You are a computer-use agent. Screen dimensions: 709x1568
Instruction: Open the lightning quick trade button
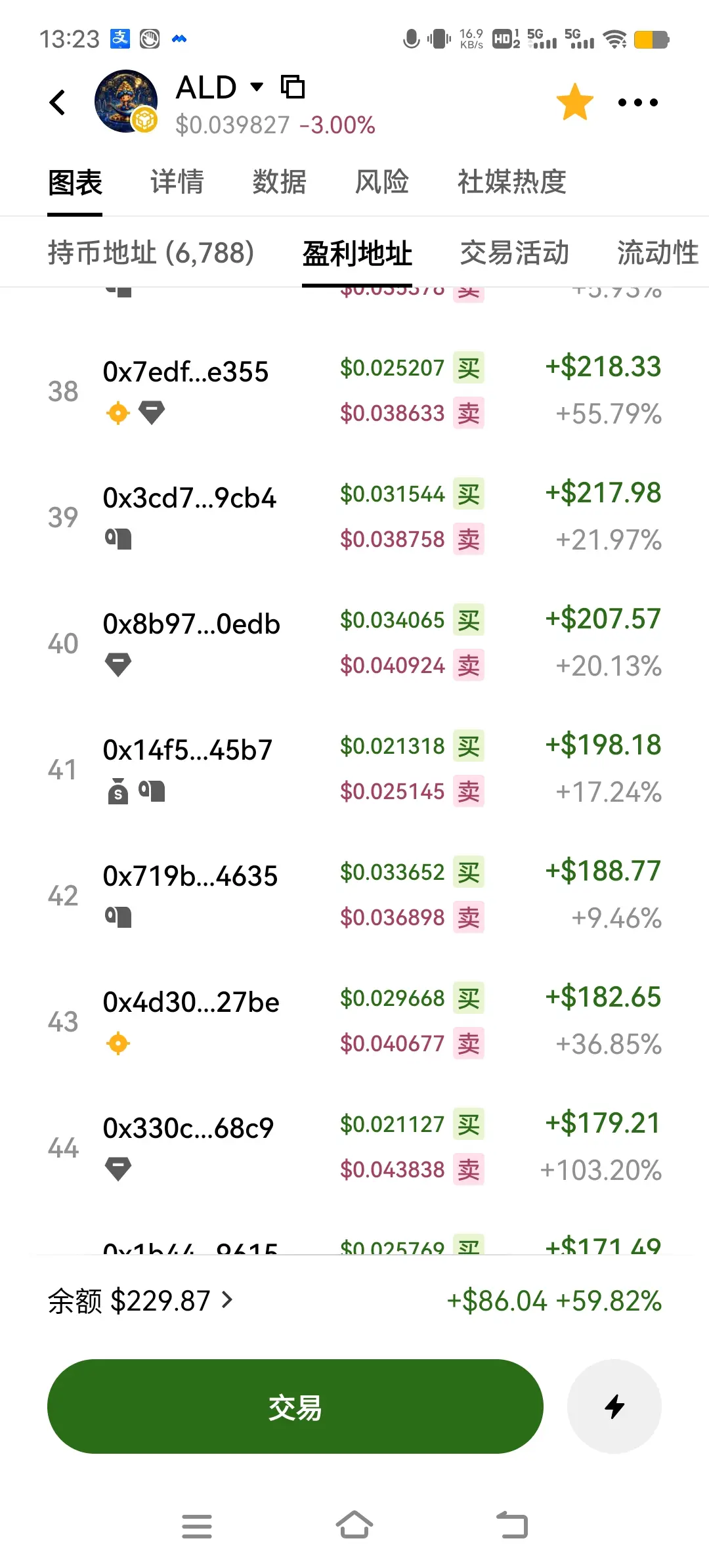click(614, 1406)
